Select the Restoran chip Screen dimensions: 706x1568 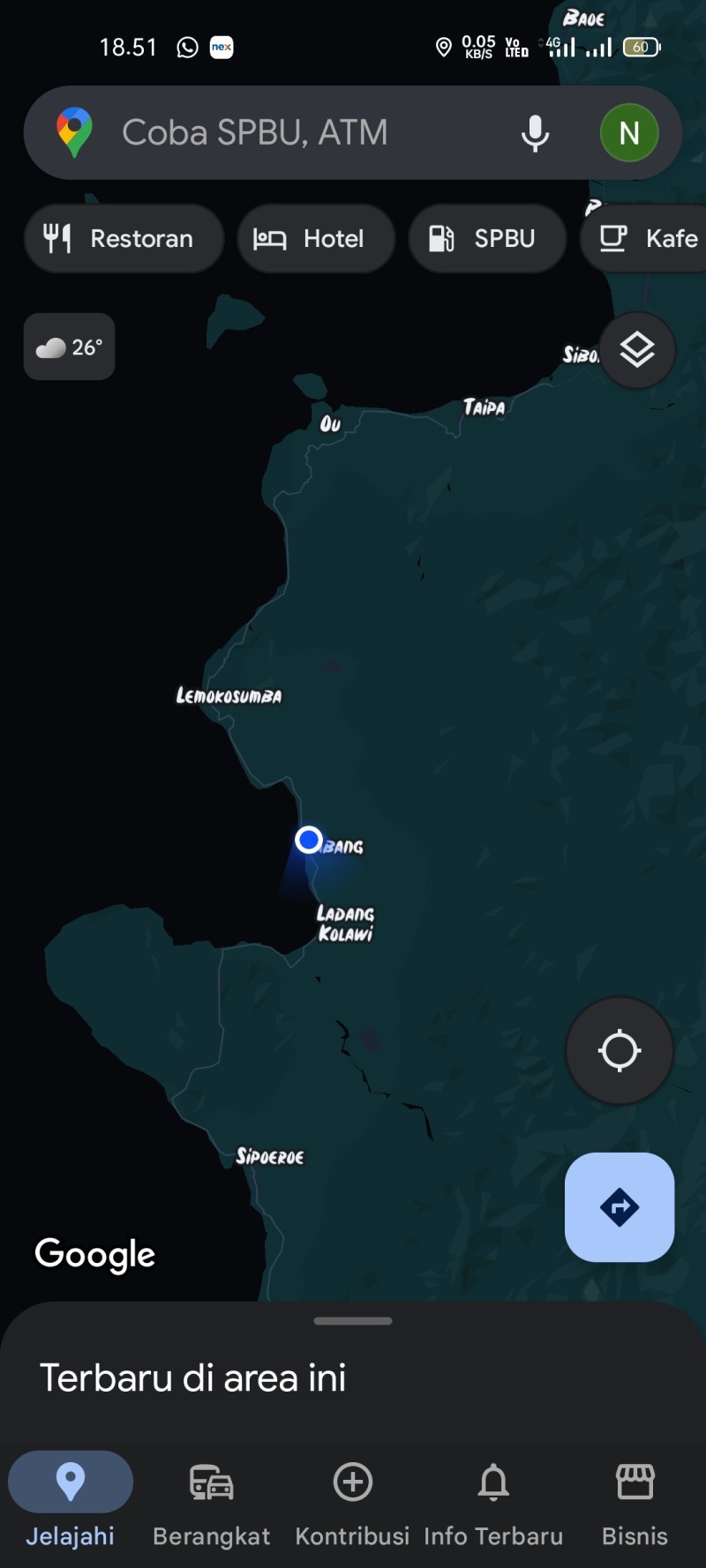(x=124, y=239)
